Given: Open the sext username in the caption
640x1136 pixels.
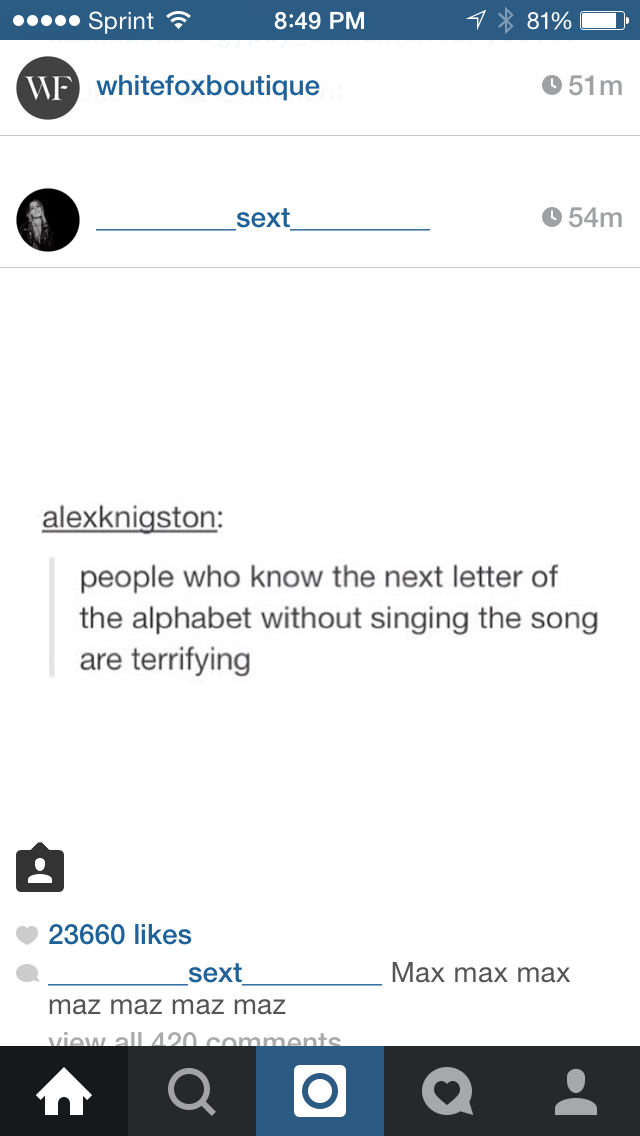Looking at the screenshot, I should click(215, 973).
